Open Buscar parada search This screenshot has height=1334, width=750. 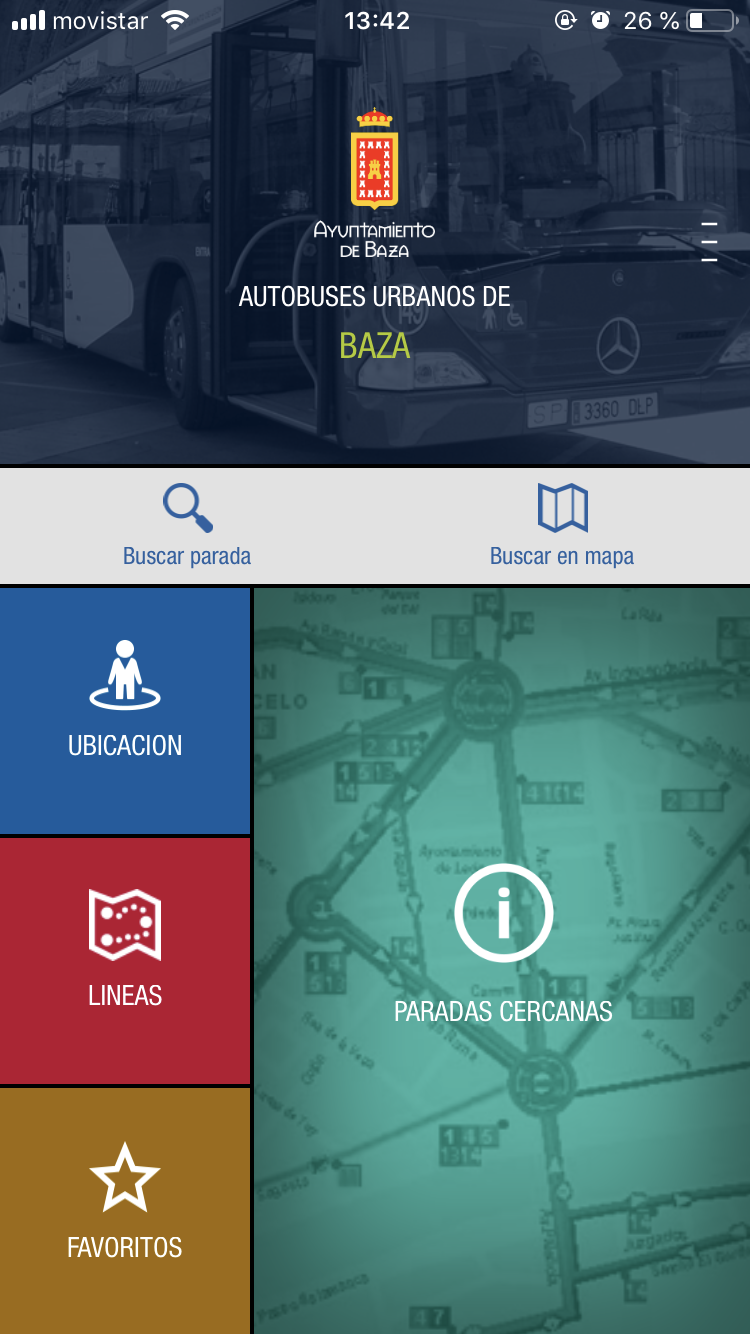[187, 526]
